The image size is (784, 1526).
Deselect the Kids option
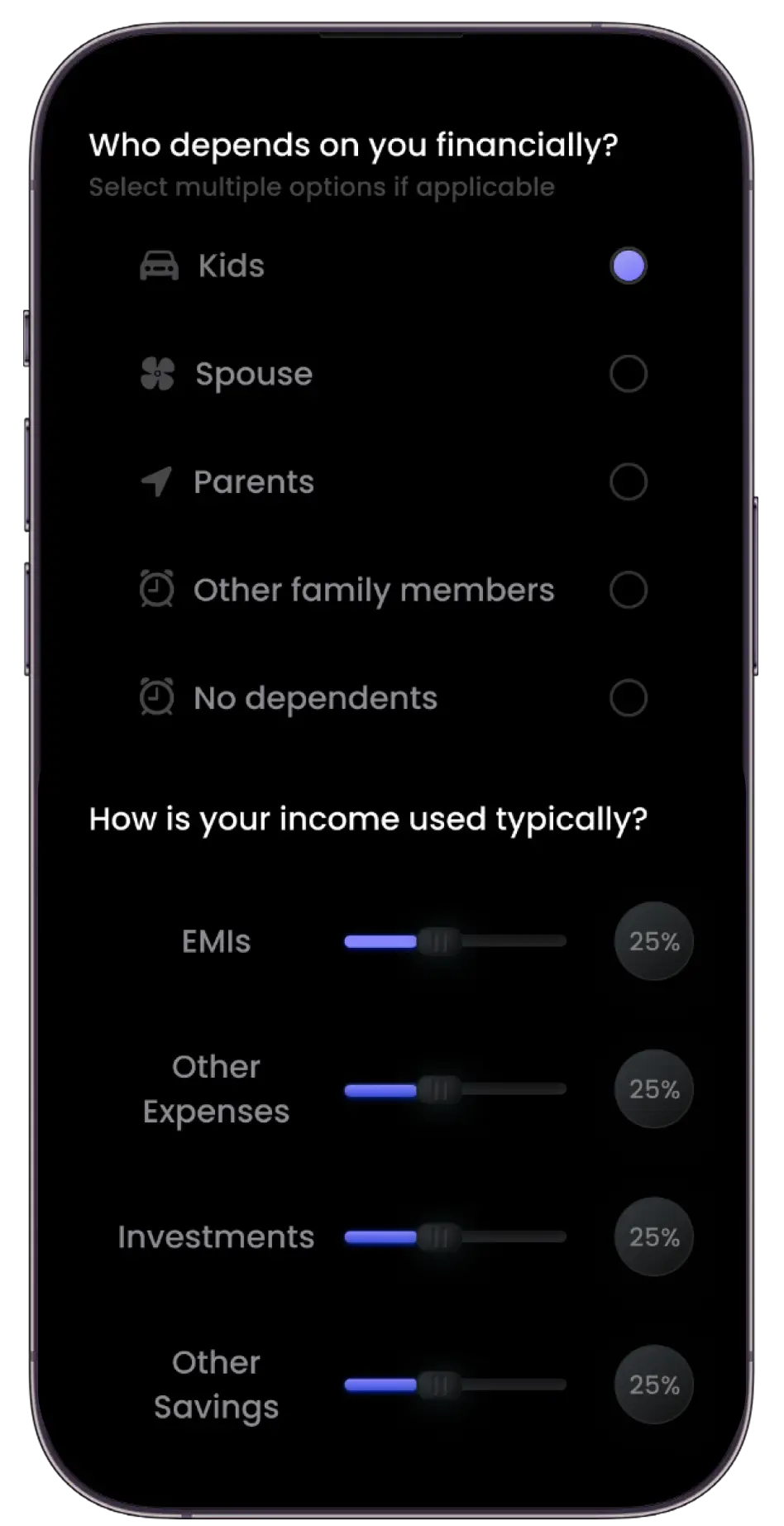click(x=629, y=266)
